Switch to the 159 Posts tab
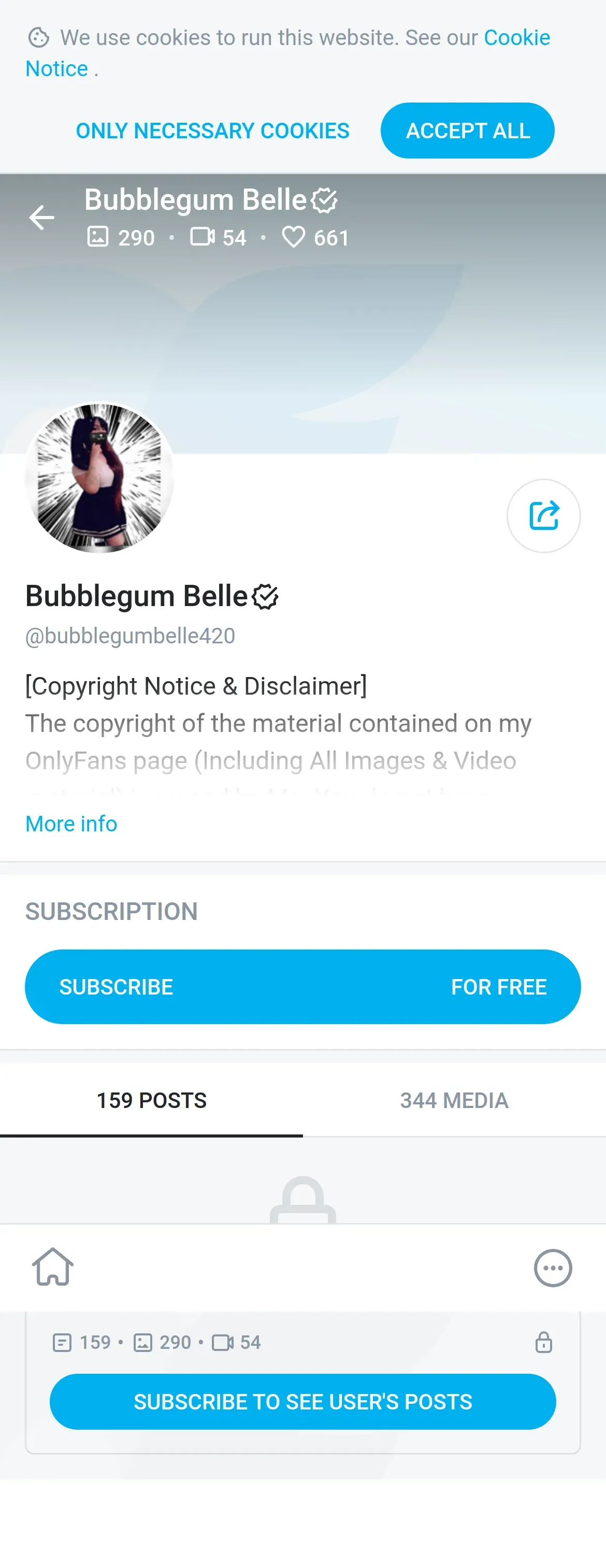This screenshot has width=606, height=1568. [151, 1100]
